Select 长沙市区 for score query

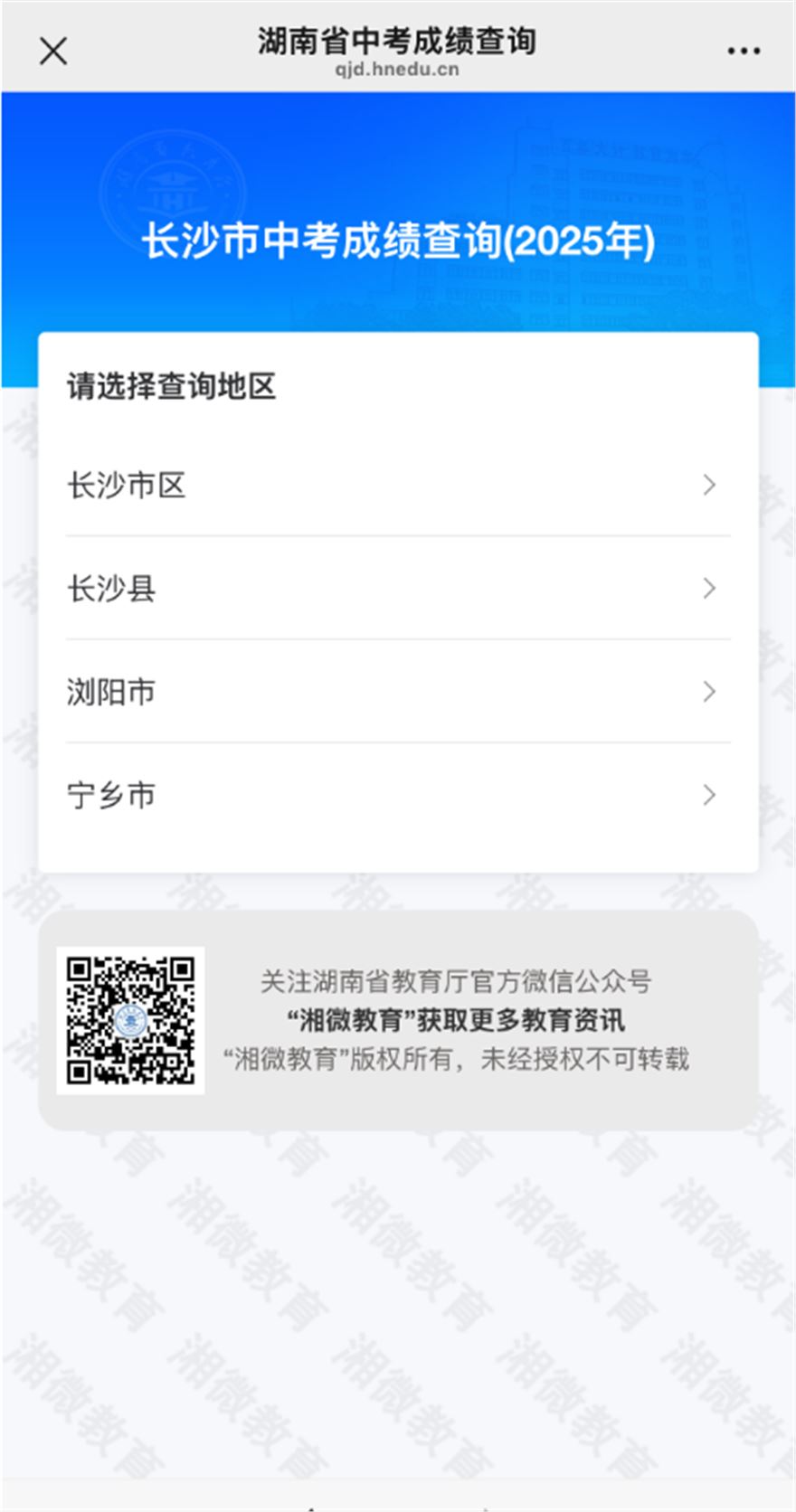pos(398,486)
